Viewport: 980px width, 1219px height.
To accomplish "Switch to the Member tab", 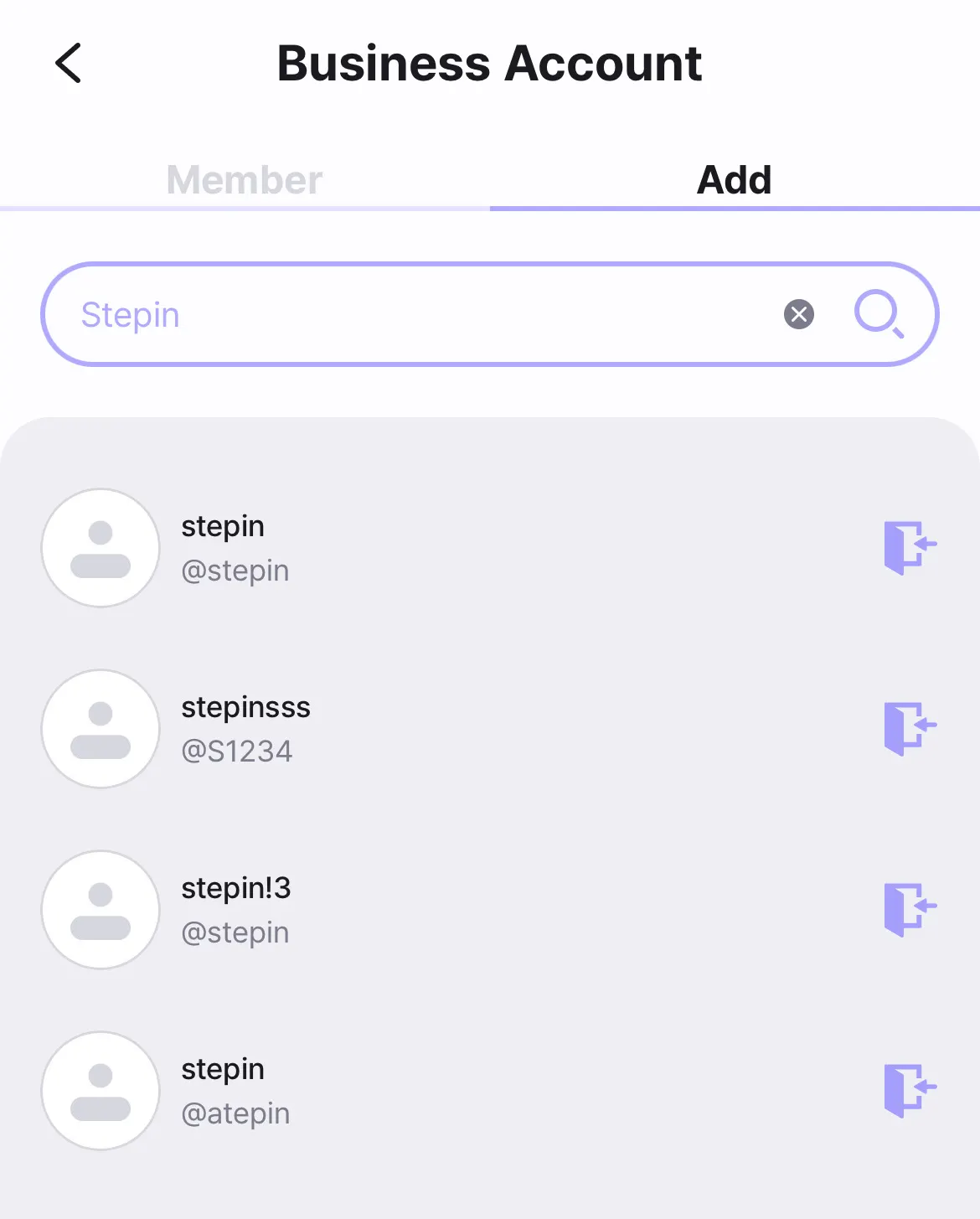I will pyautogui.click(x=245, y=179).
